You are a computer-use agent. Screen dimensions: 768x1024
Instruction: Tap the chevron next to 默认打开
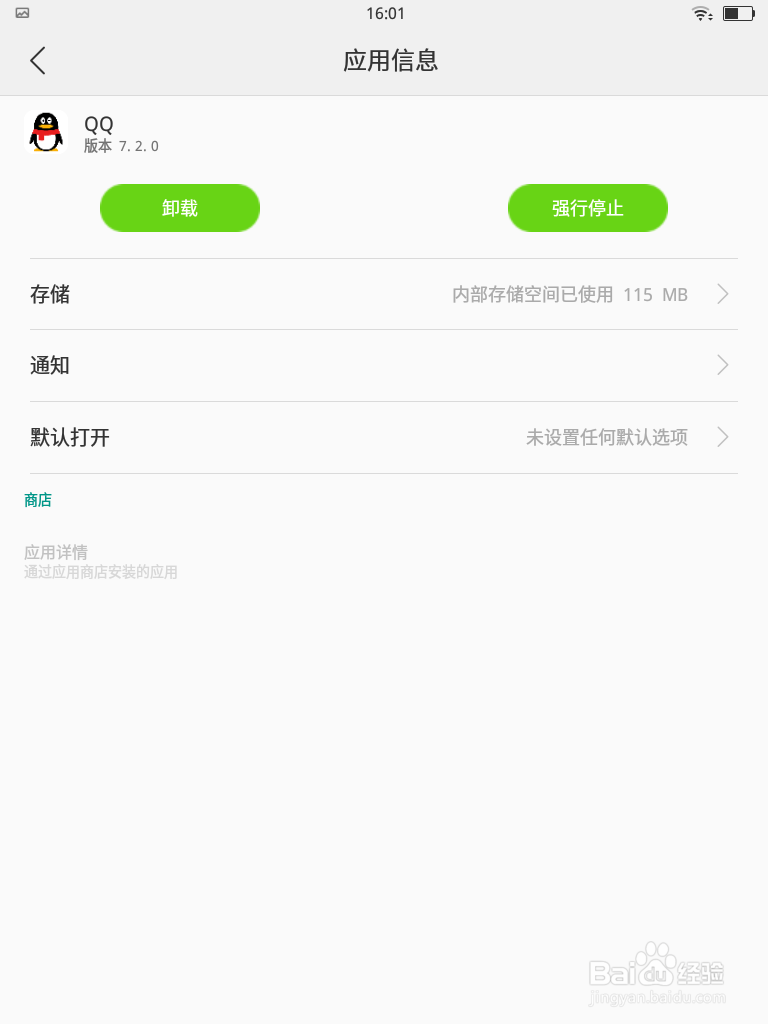(722, 437)
